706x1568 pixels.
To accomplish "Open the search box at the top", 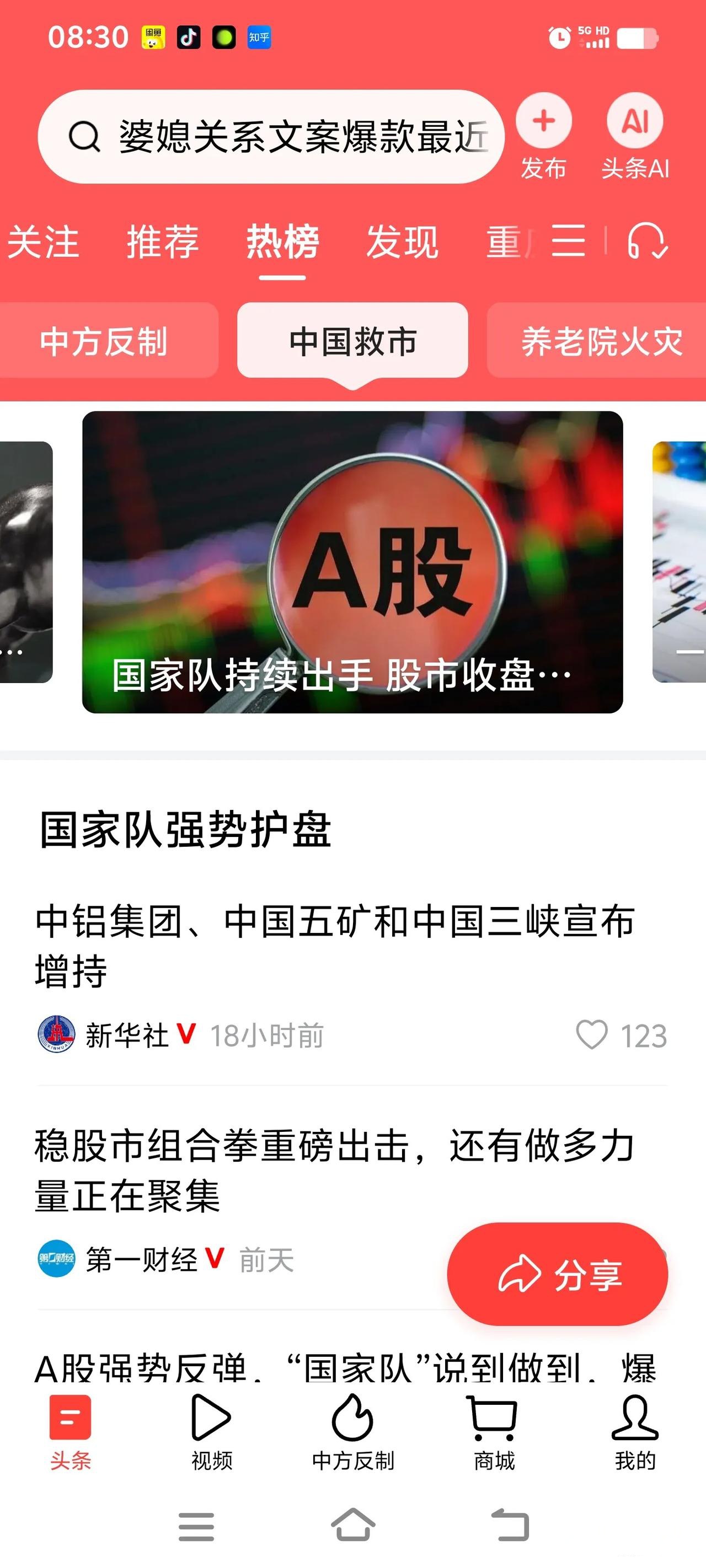I will 271,136.
